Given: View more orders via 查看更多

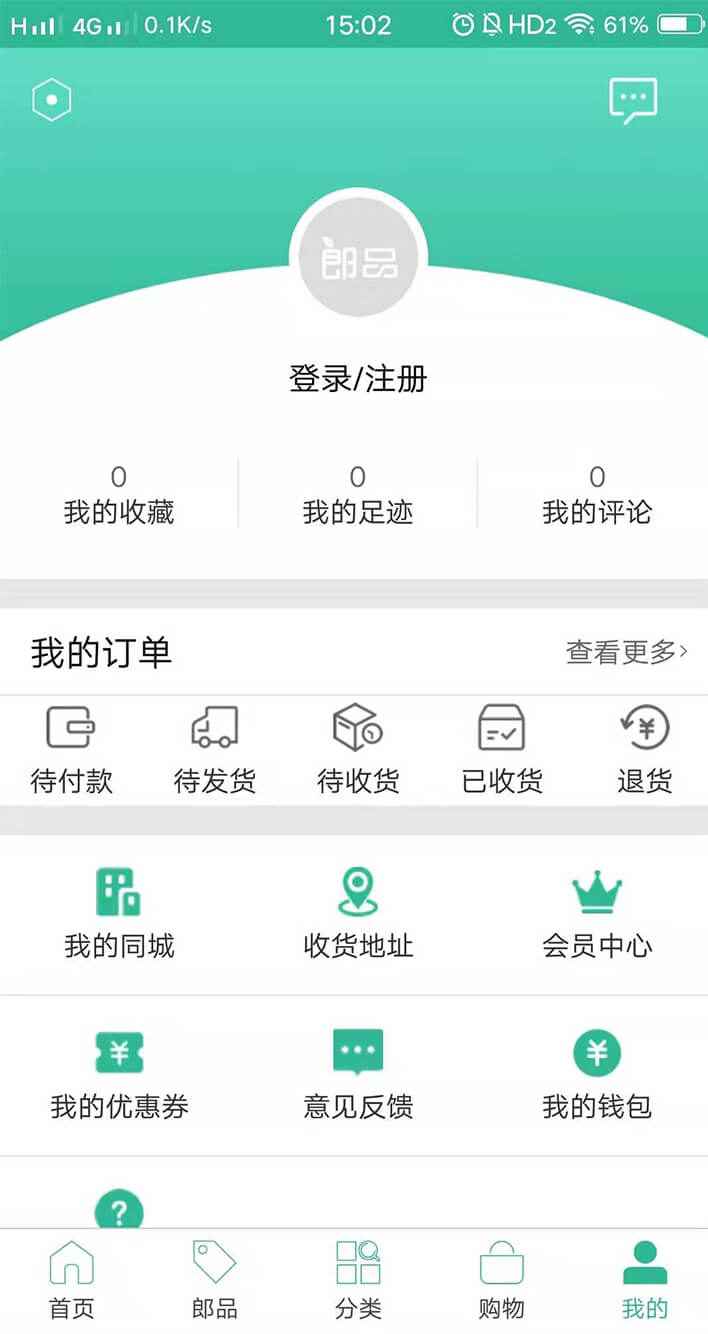Looking at the screenshot, I should 627,652.
